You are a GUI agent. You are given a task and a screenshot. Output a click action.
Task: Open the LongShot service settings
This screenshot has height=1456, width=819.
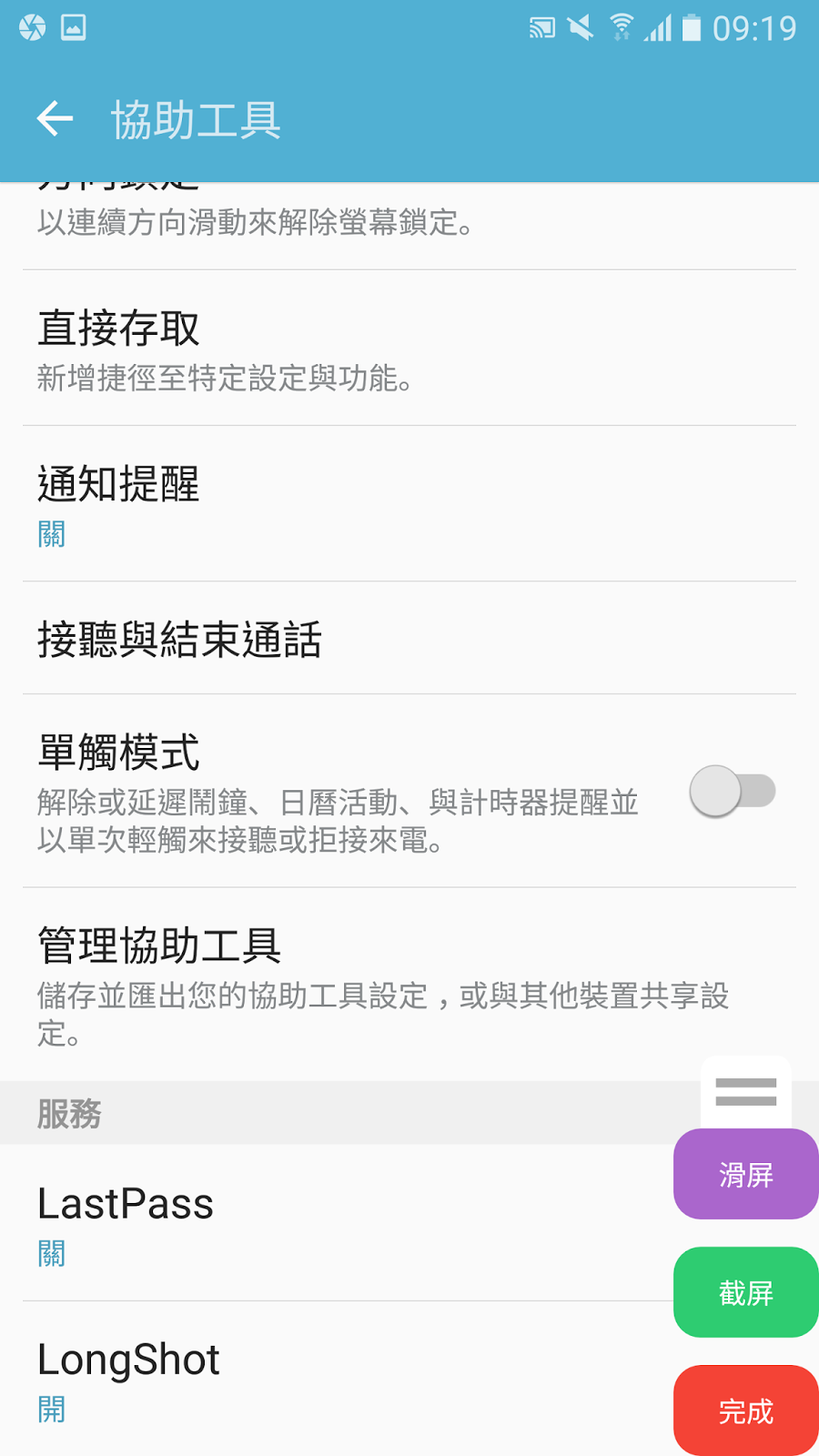tap(337, 1379)
